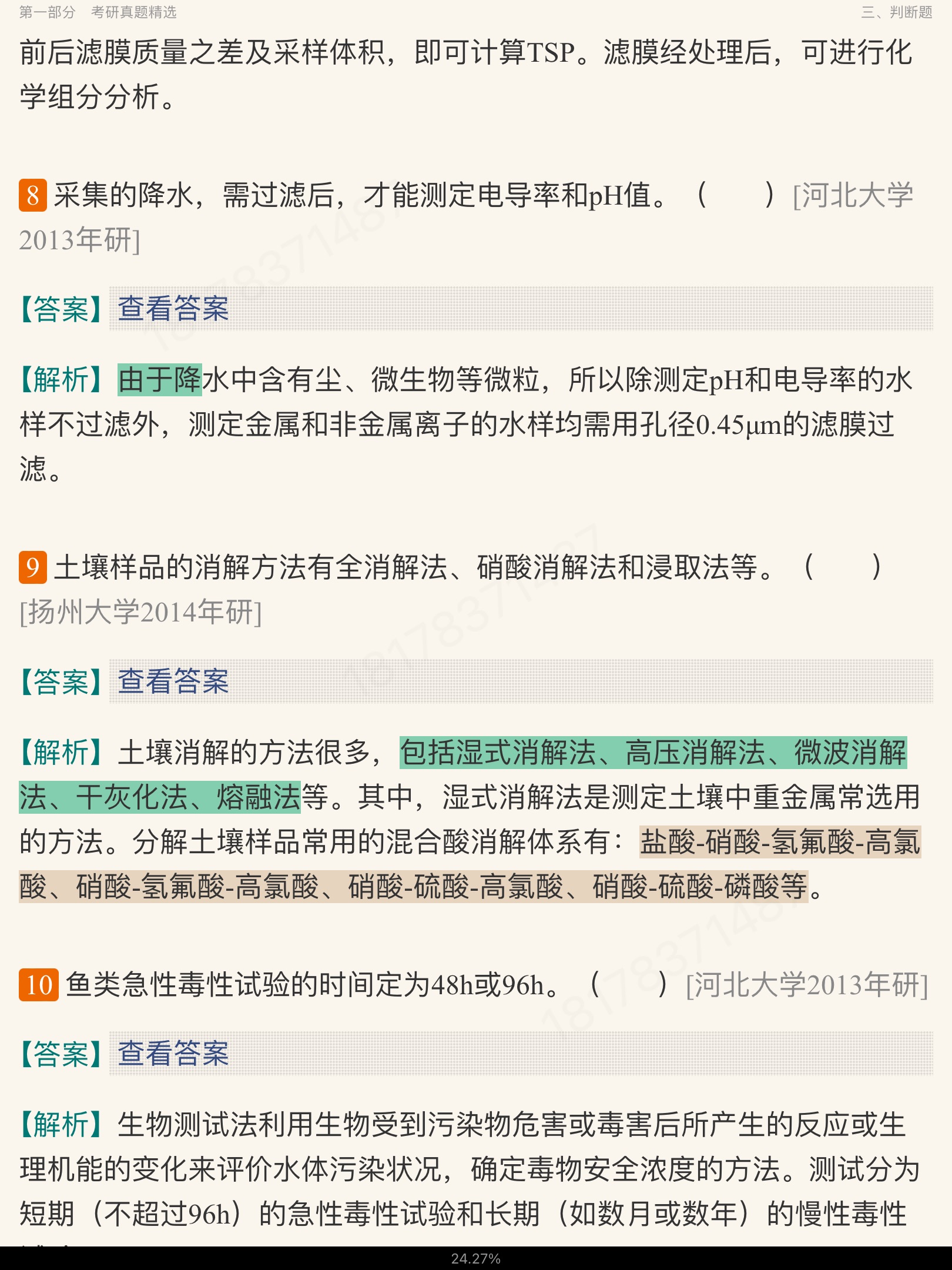Reveal the answer for question 8

(x=173, y=309)
